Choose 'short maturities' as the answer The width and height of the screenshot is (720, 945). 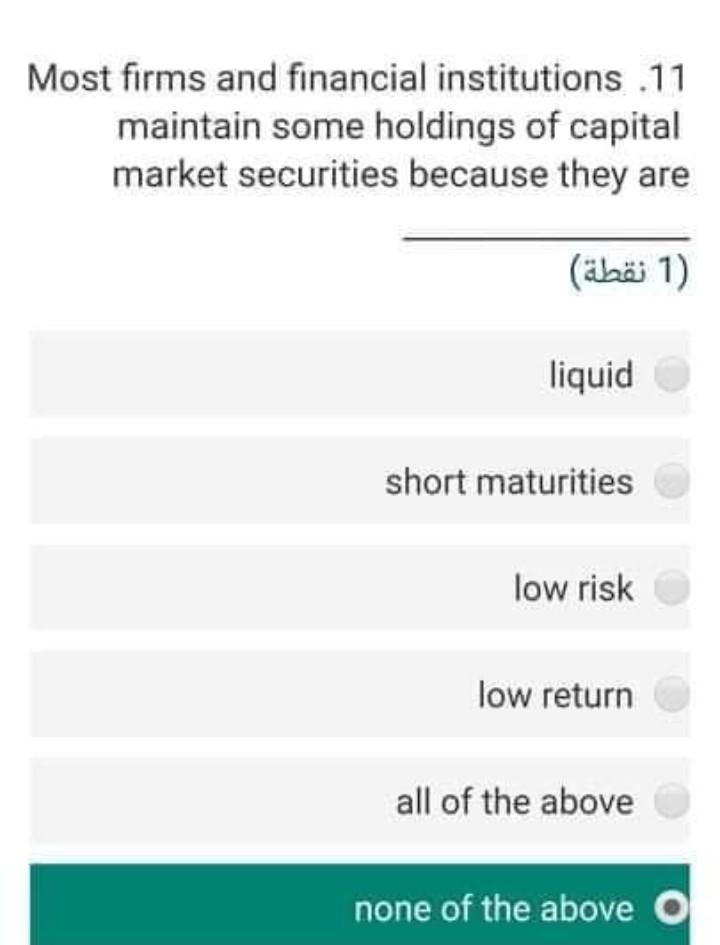point(673,482)
